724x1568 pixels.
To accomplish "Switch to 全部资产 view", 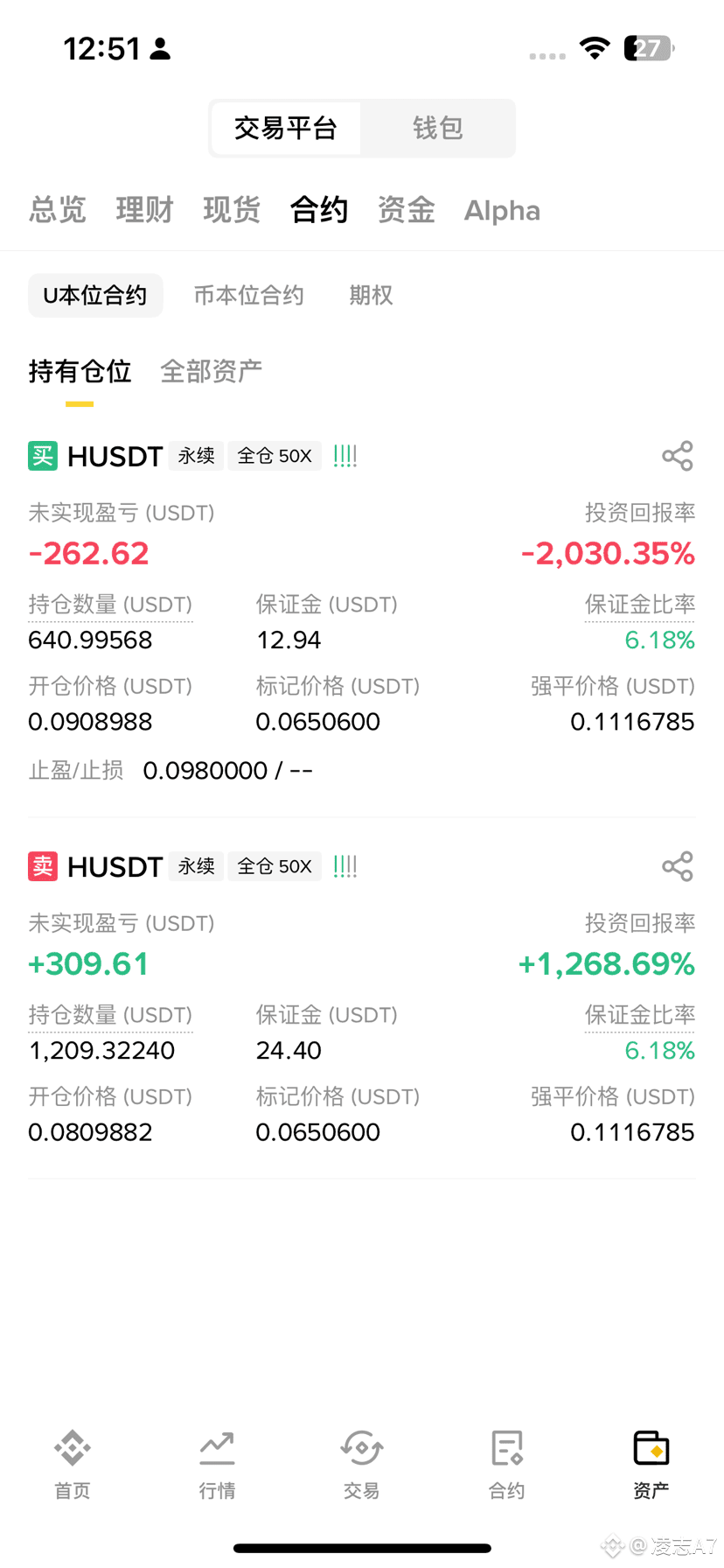I will point(212,371).
